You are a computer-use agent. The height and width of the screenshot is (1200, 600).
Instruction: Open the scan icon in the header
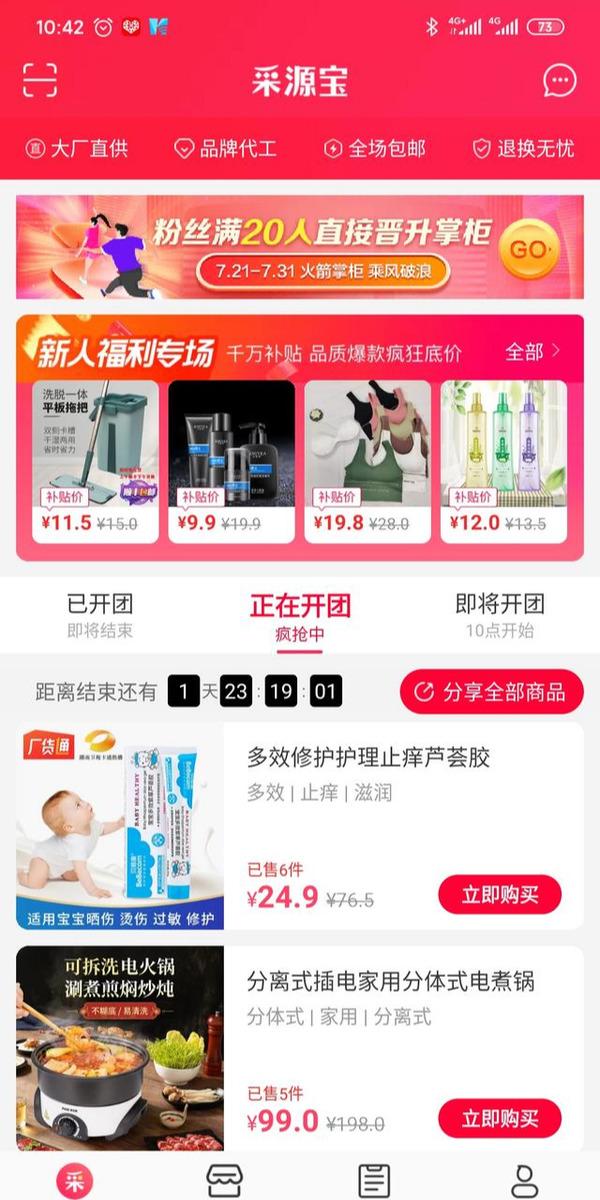point(40,80)
